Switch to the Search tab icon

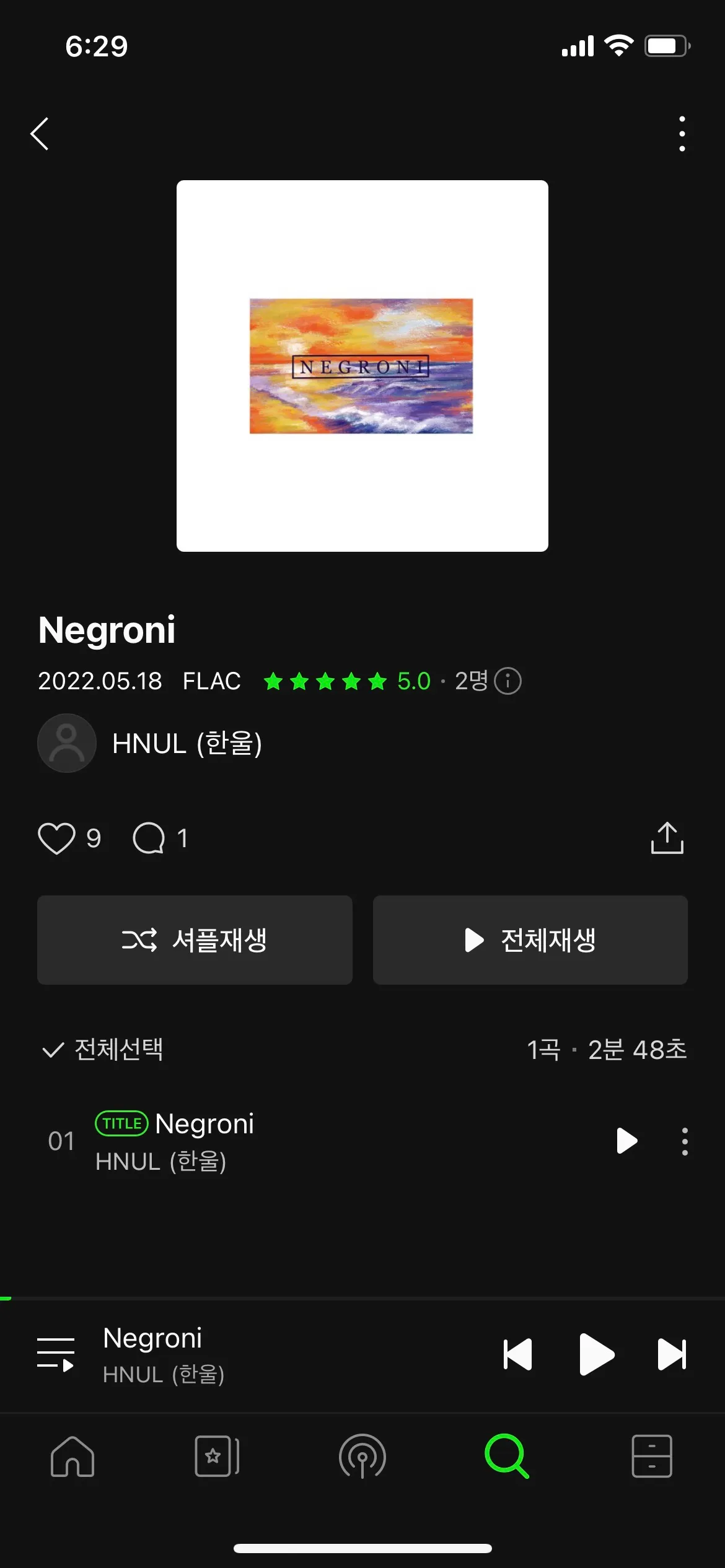tap(507, 1457)
